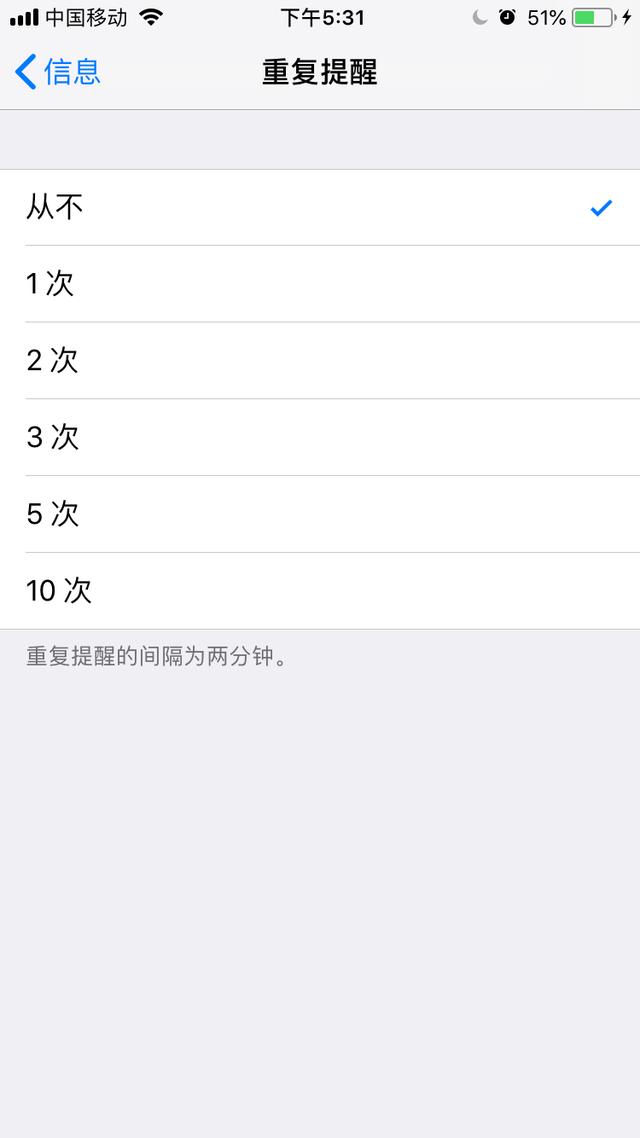The image size is (640, 1138).
Task: Choose 10 次 repeat alerts
Action: coord(320,591)
